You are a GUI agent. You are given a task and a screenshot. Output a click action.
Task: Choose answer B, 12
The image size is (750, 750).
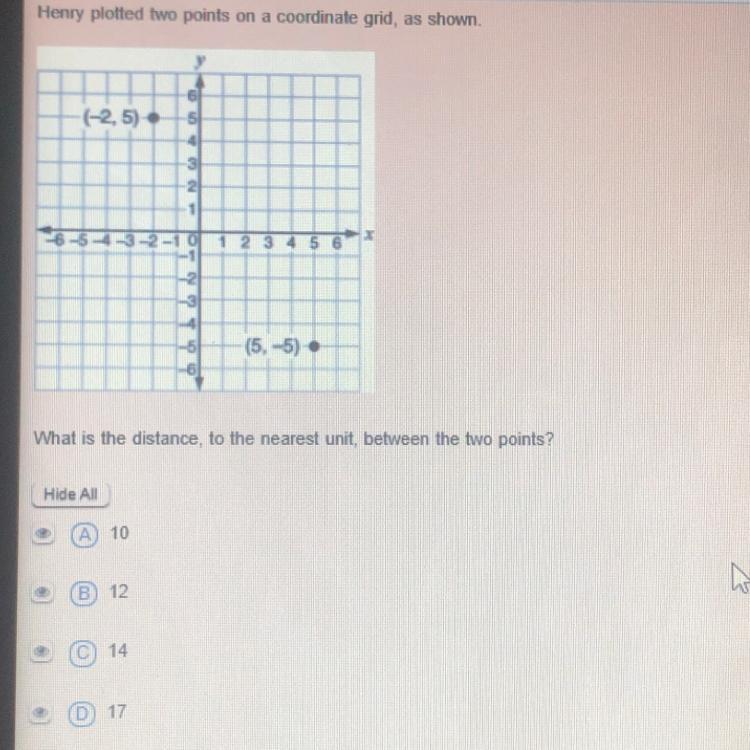coord(86,592)
